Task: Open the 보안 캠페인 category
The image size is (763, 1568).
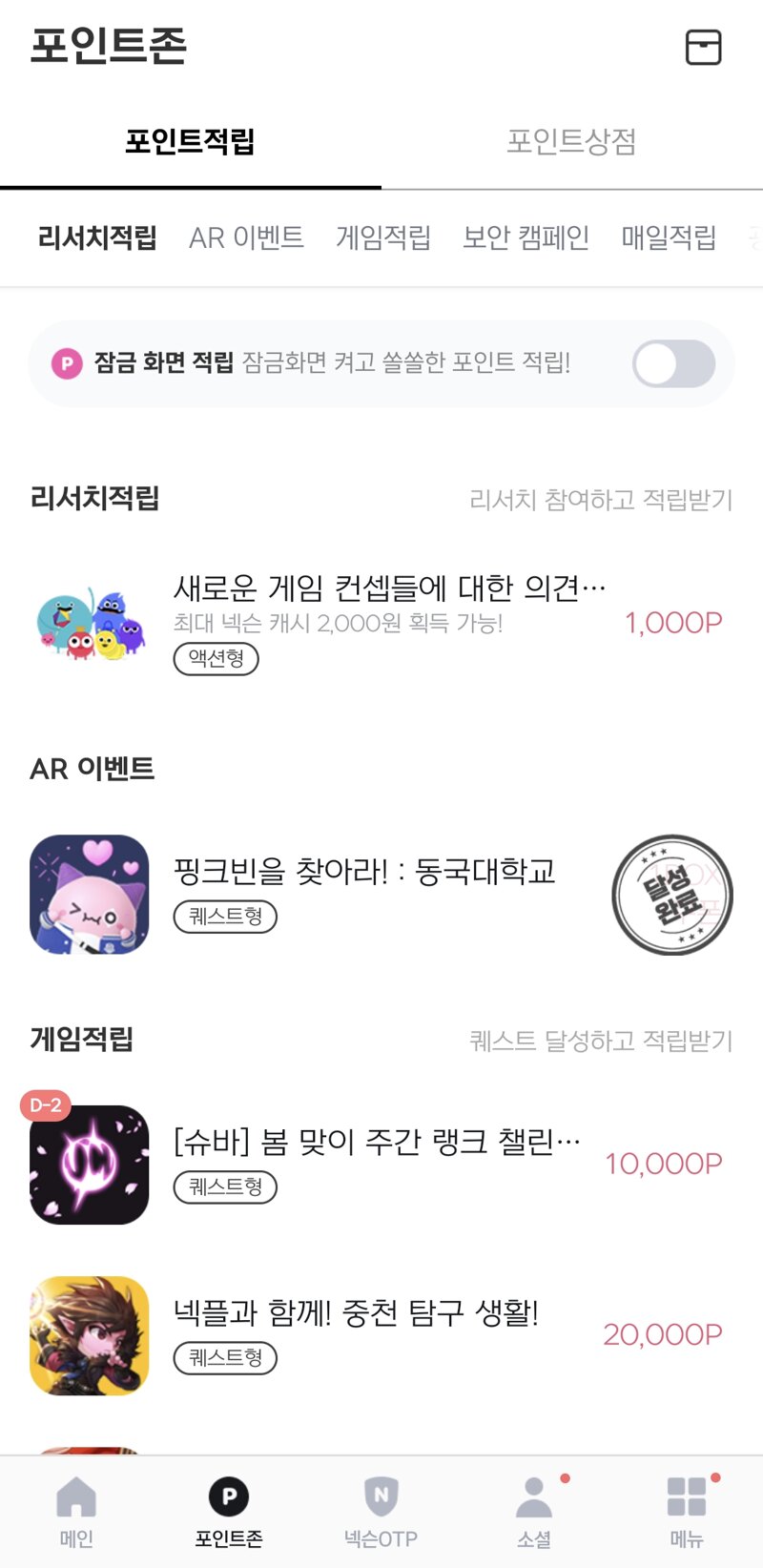Action: point(526,237)
